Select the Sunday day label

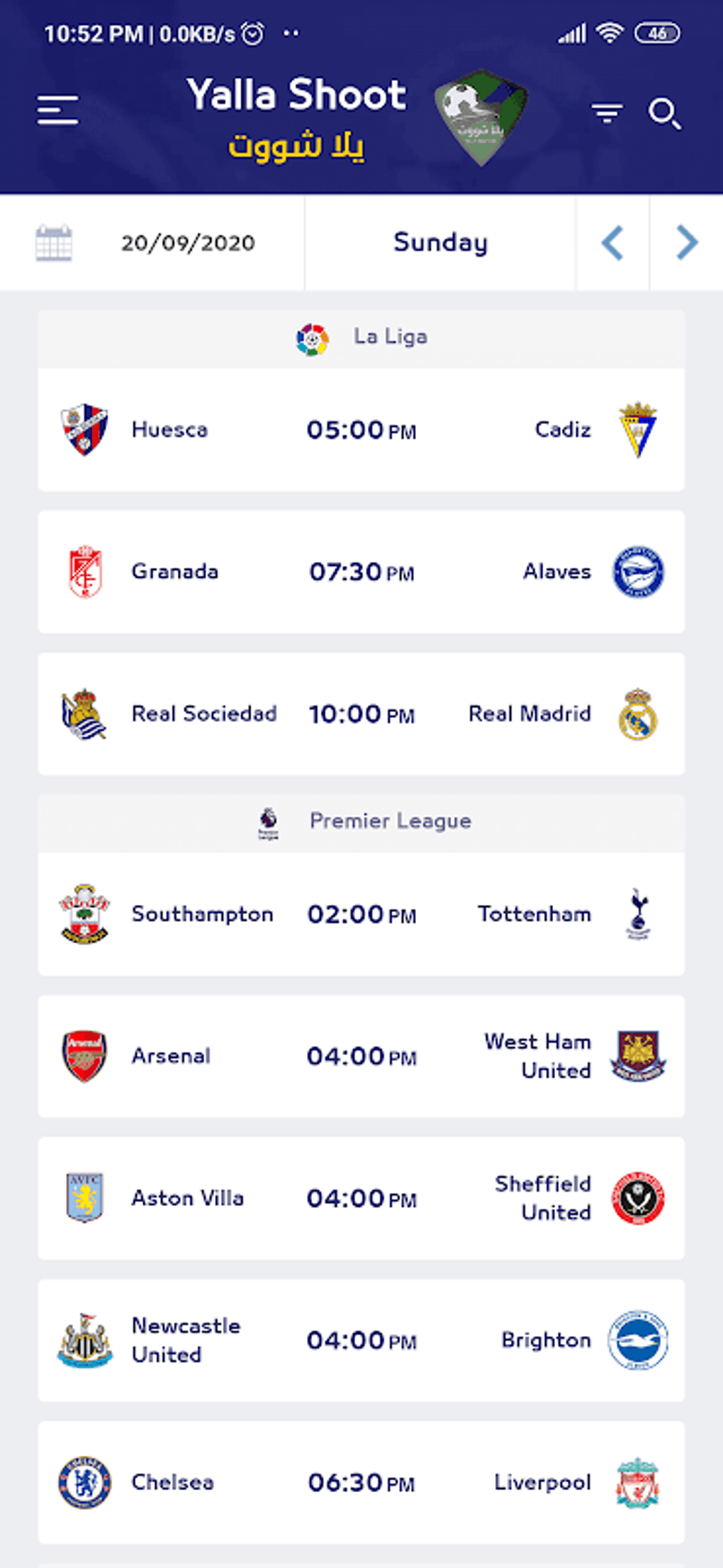coord(439,243)
